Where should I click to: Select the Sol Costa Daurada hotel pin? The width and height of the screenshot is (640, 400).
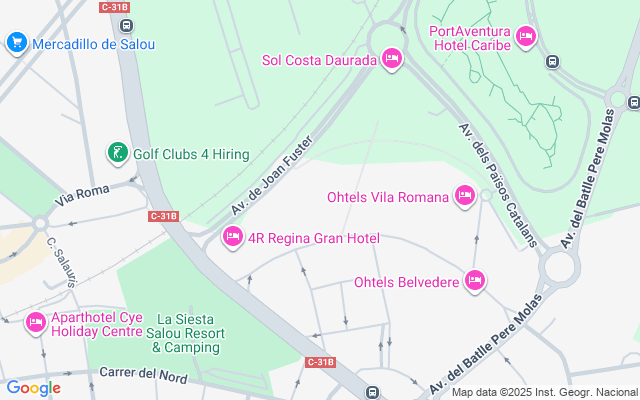pos(392,60)
